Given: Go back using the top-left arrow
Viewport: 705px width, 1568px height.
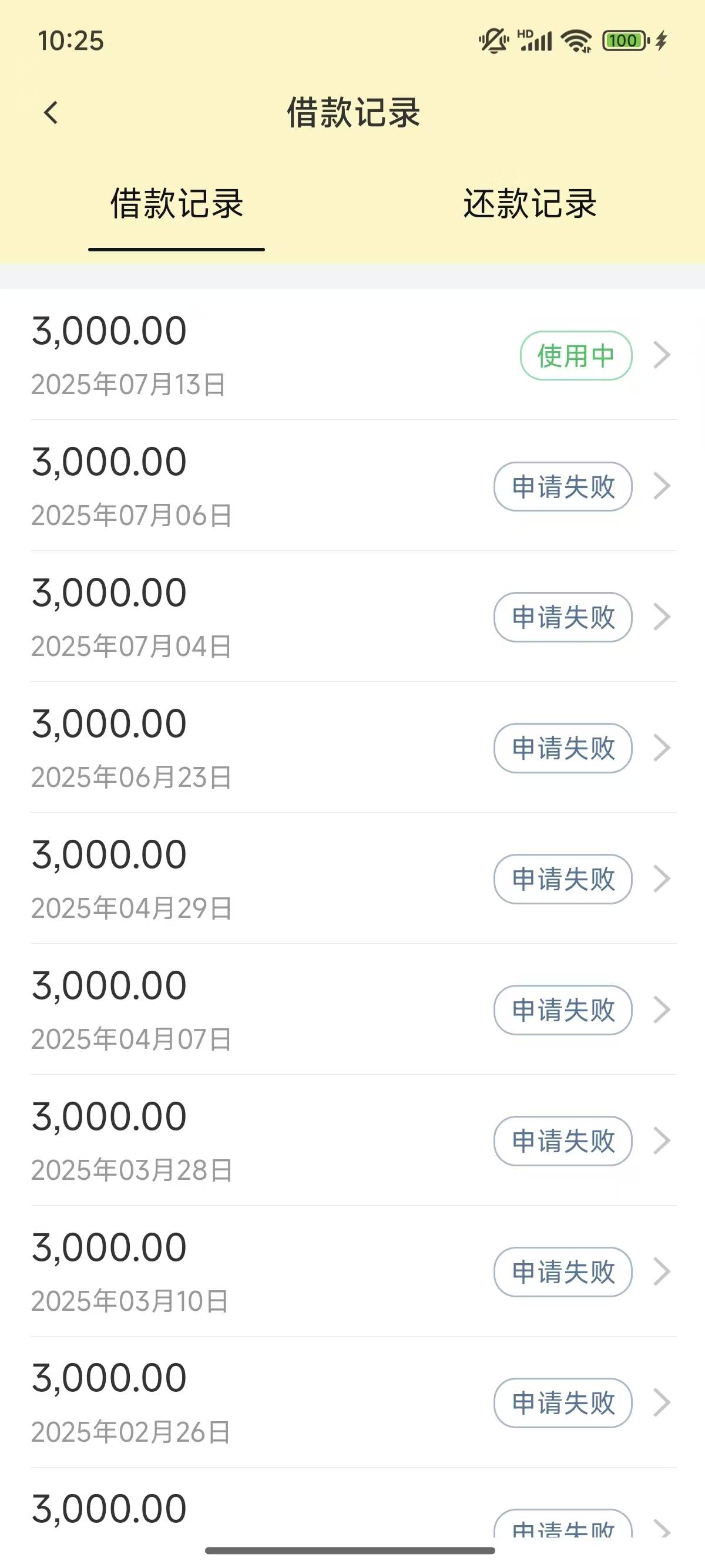Looking at the screenshot, I should 51,113.
